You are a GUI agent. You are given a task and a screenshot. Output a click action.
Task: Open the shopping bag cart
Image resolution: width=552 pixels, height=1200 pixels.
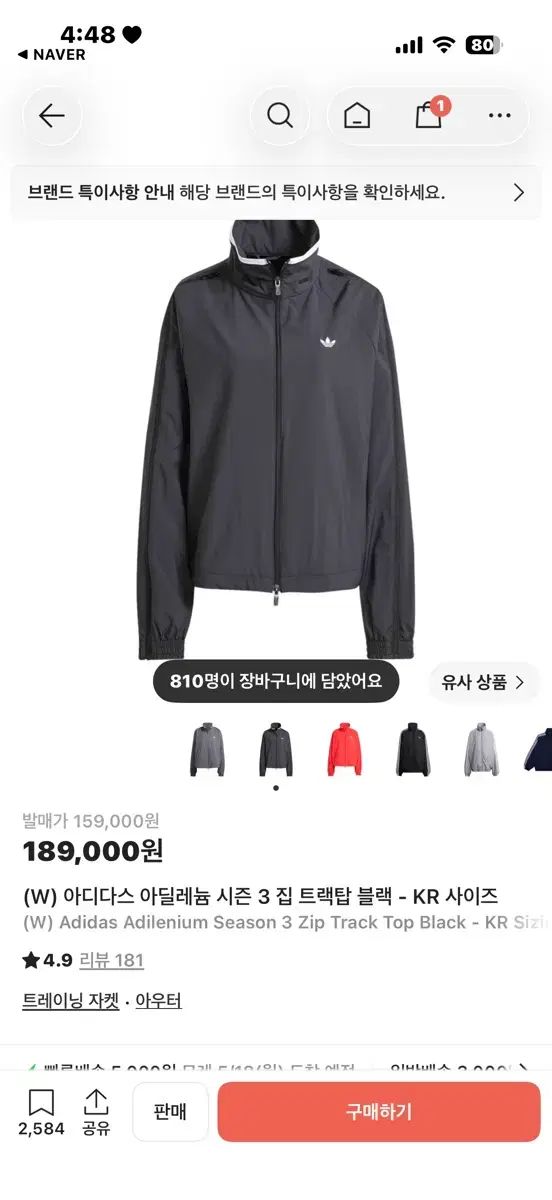tap(430, 114)
